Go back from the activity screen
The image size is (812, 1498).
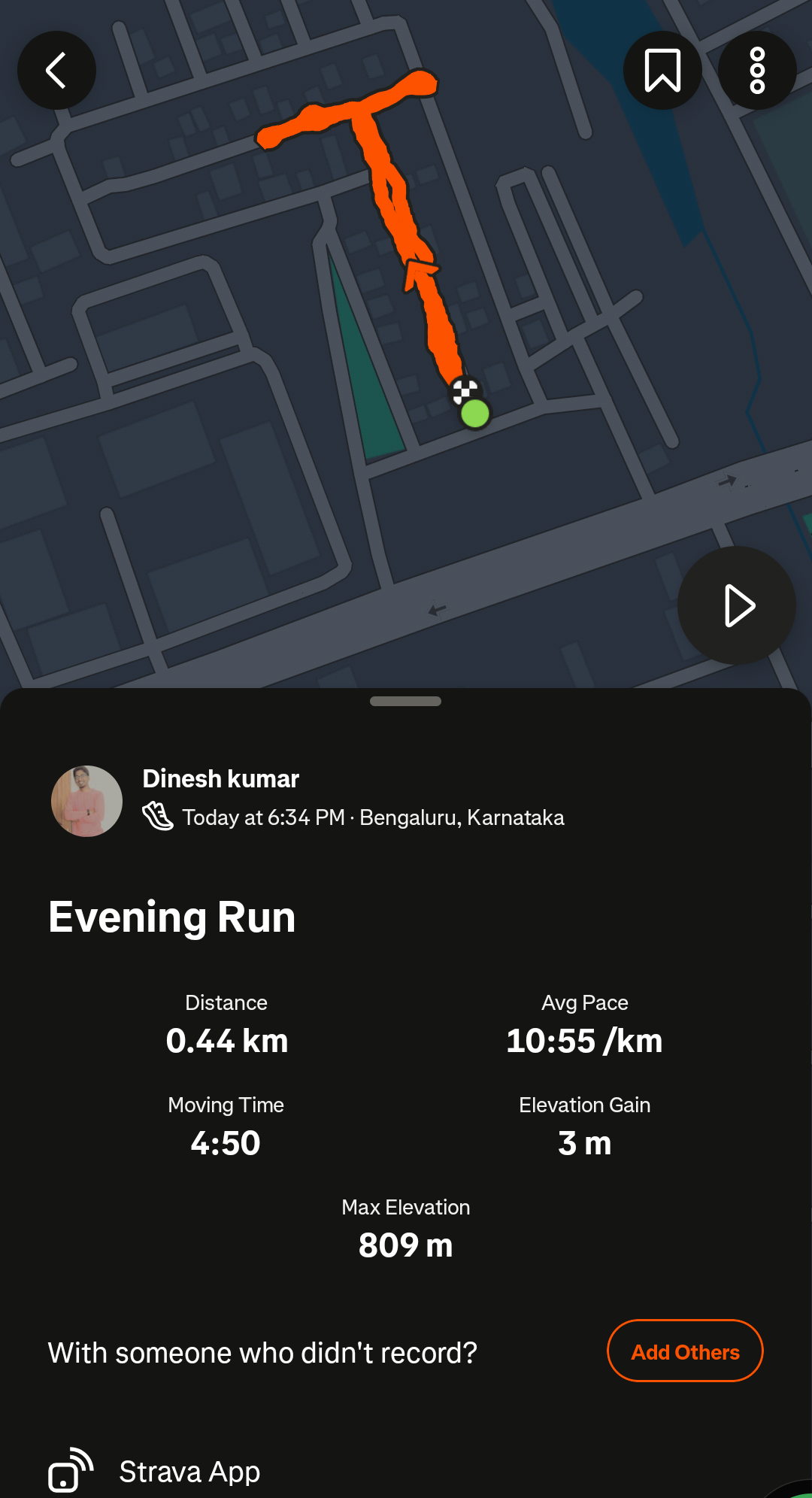coord(56,71)
